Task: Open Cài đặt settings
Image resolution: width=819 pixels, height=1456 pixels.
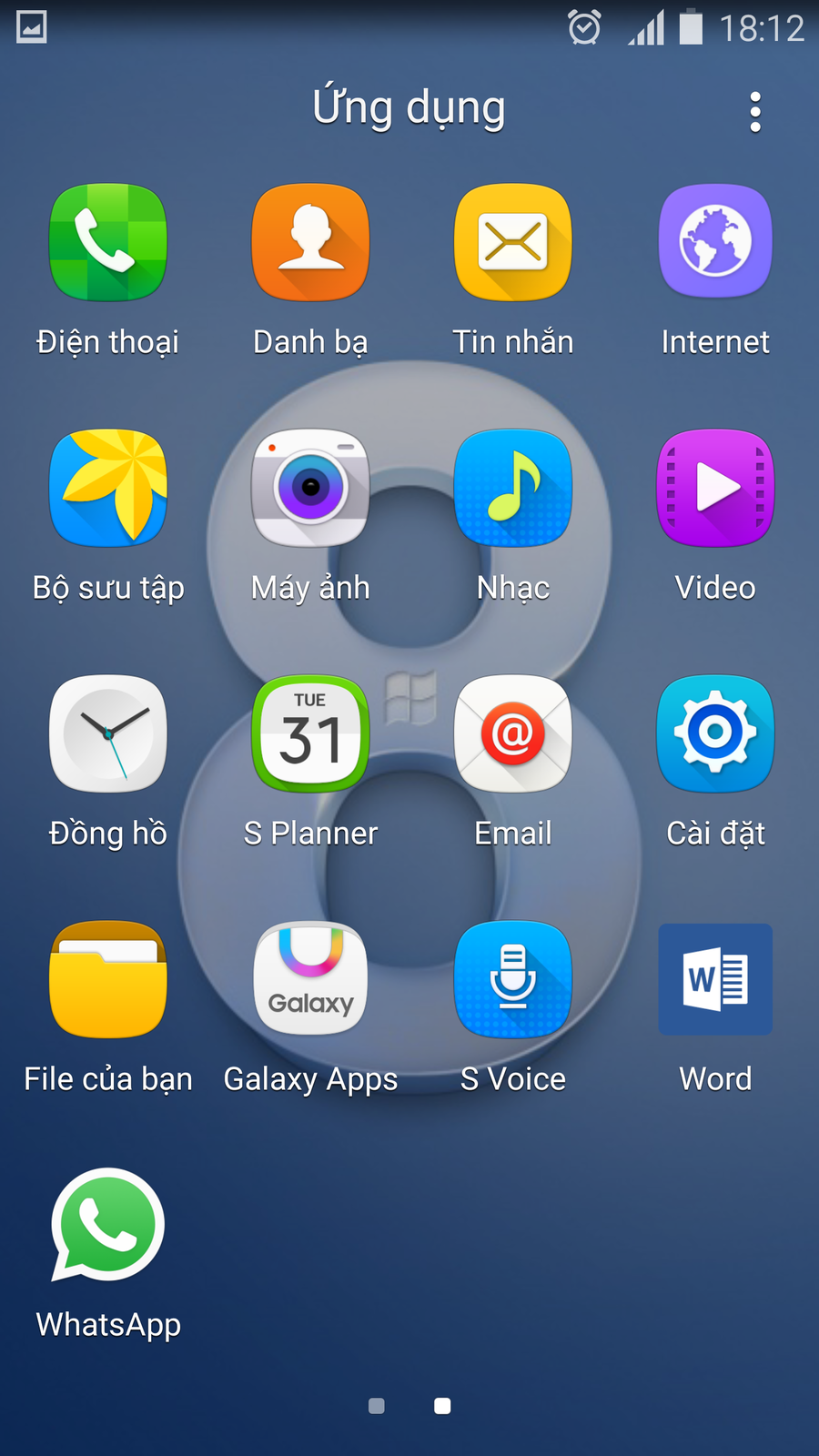Action: [x=715, y=734]
